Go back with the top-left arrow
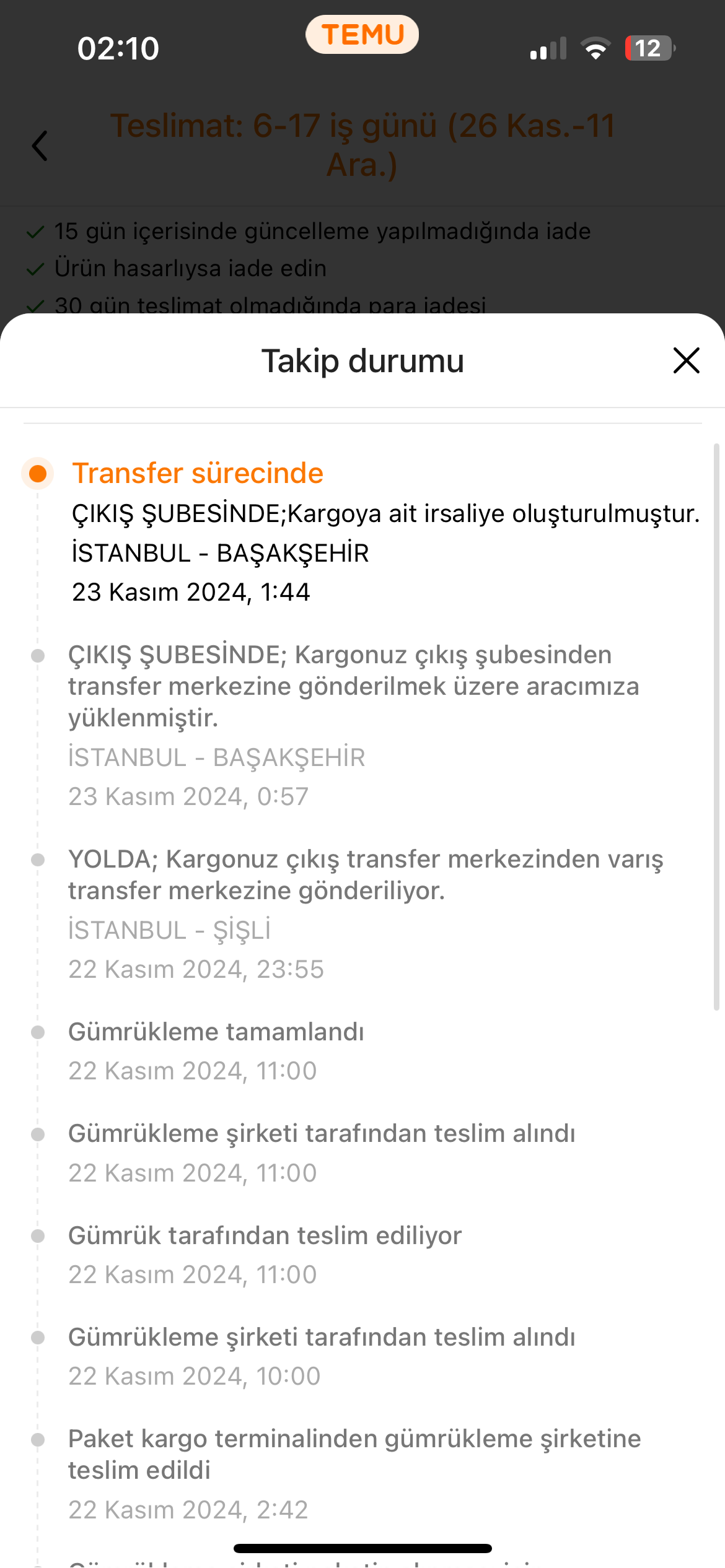Viewport: 725px width, 1568px height. coord(40,146)
